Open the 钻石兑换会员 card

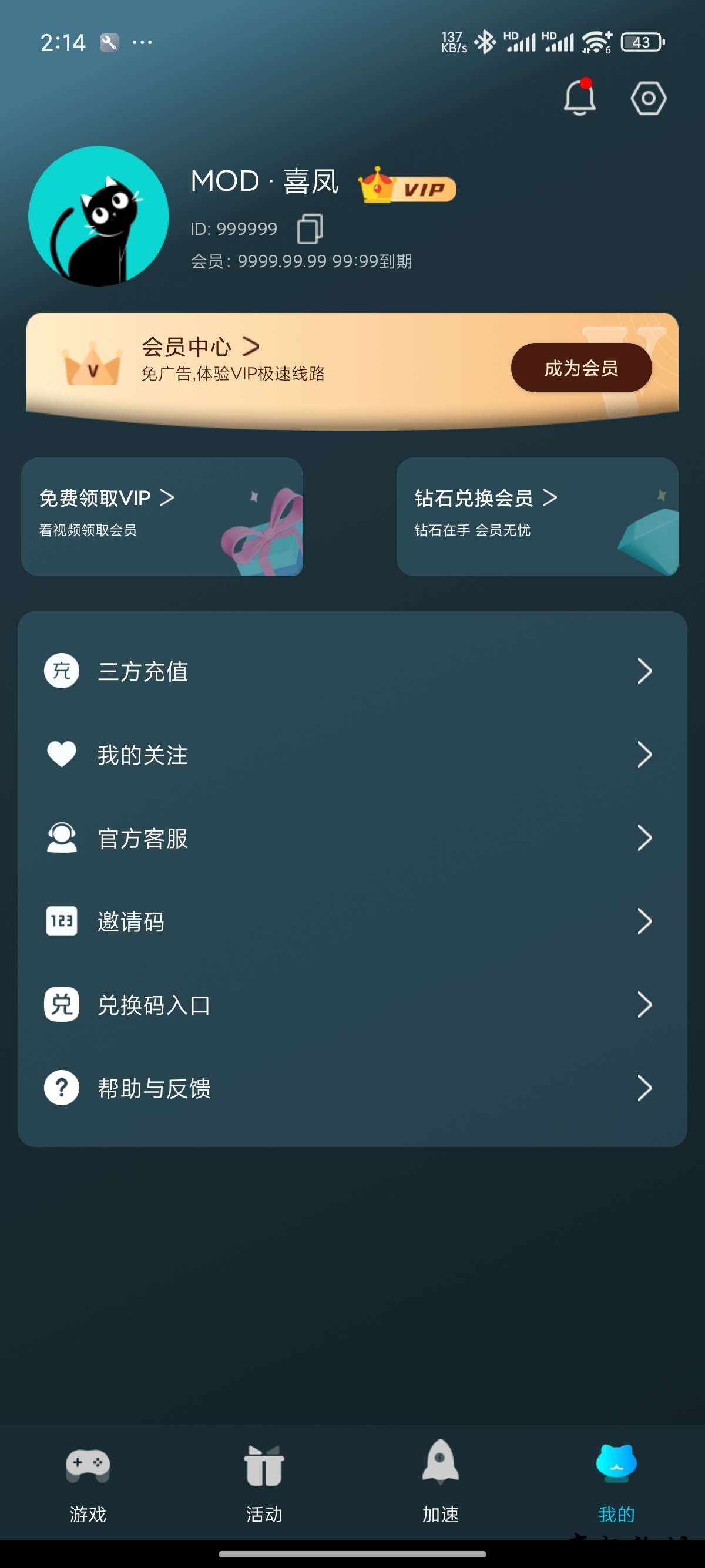point(537,516)
